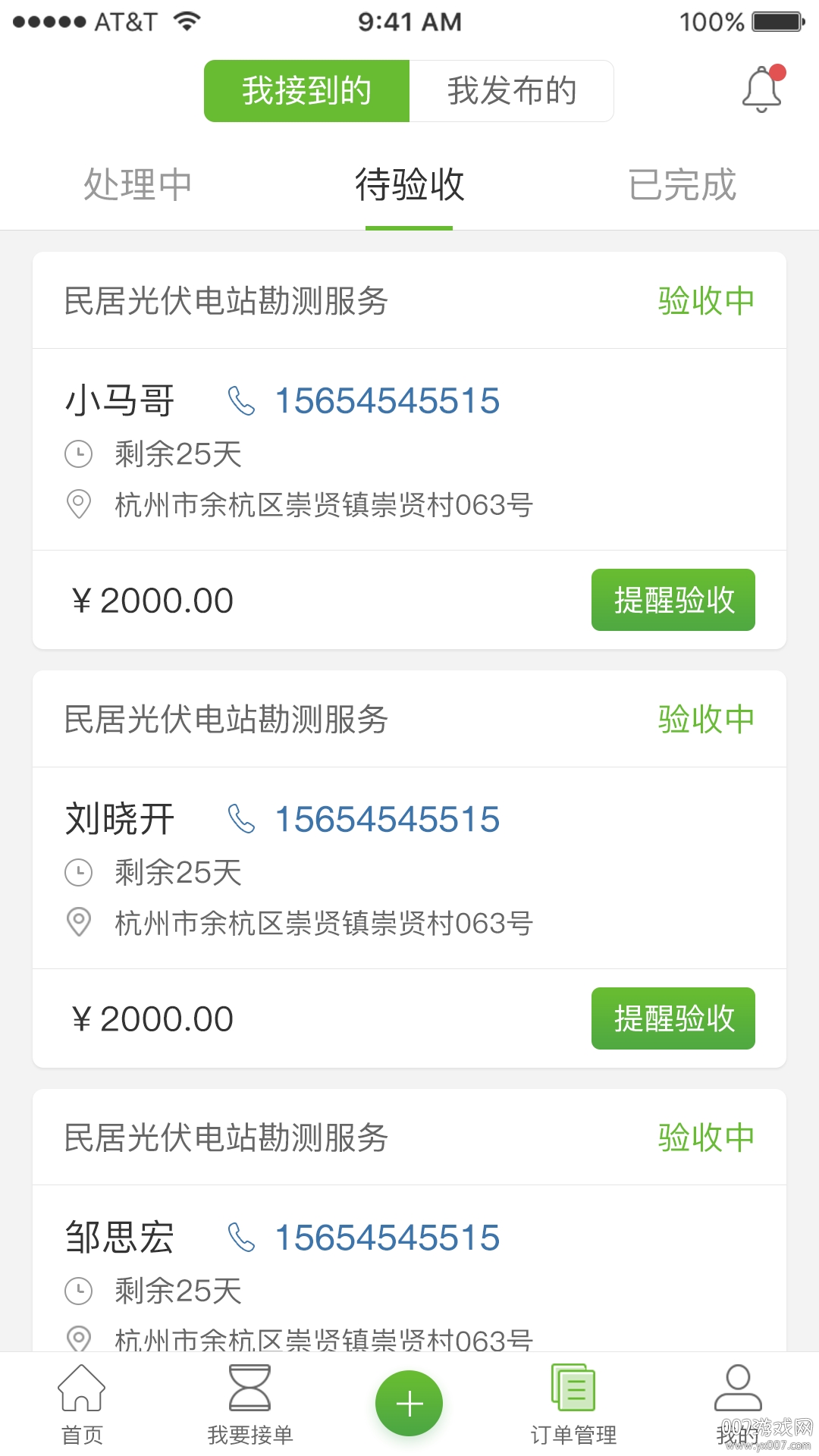This screenshot has width=819, height=1456.
Task: Tap 提醒验收 on 小马哥's order
Action: click(x=673, y=600)
